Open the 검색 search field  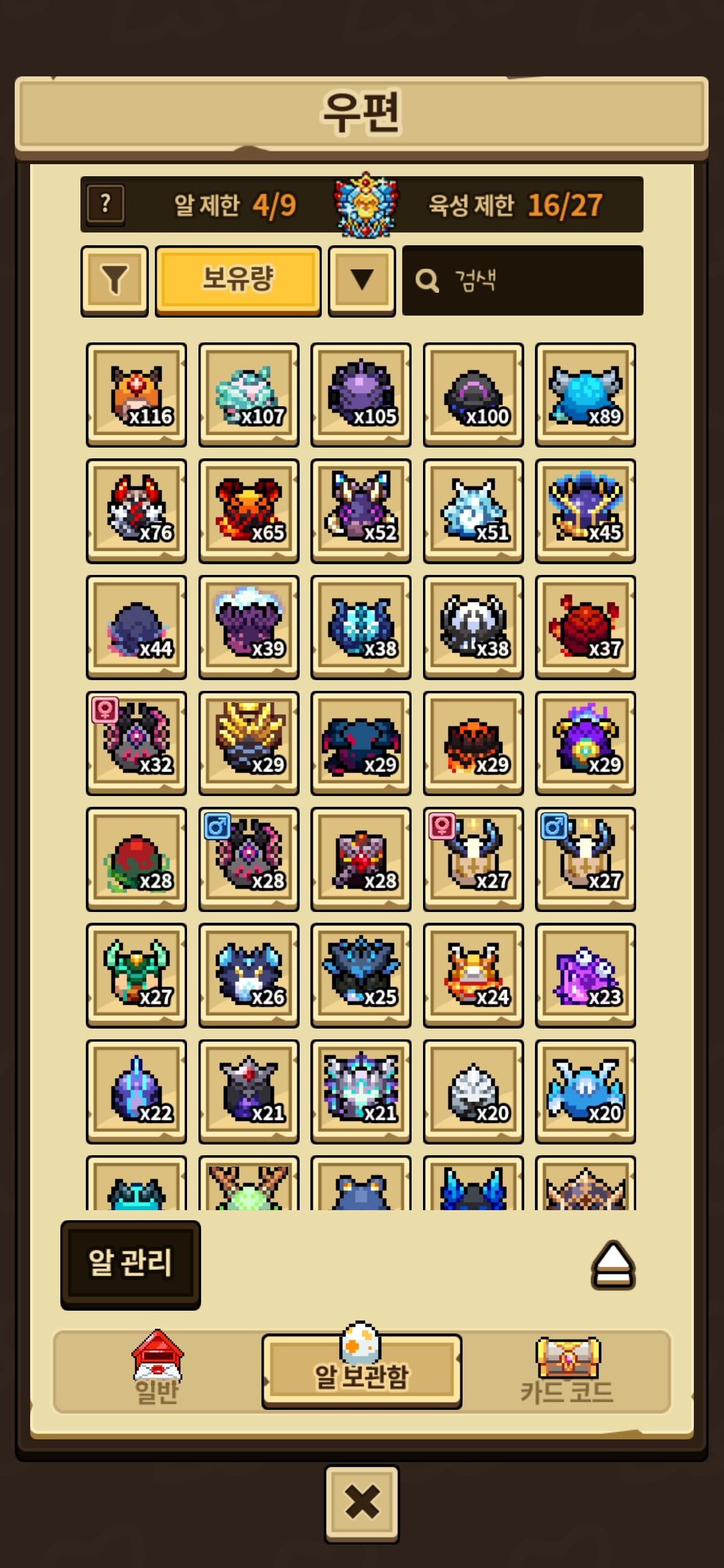523,280
